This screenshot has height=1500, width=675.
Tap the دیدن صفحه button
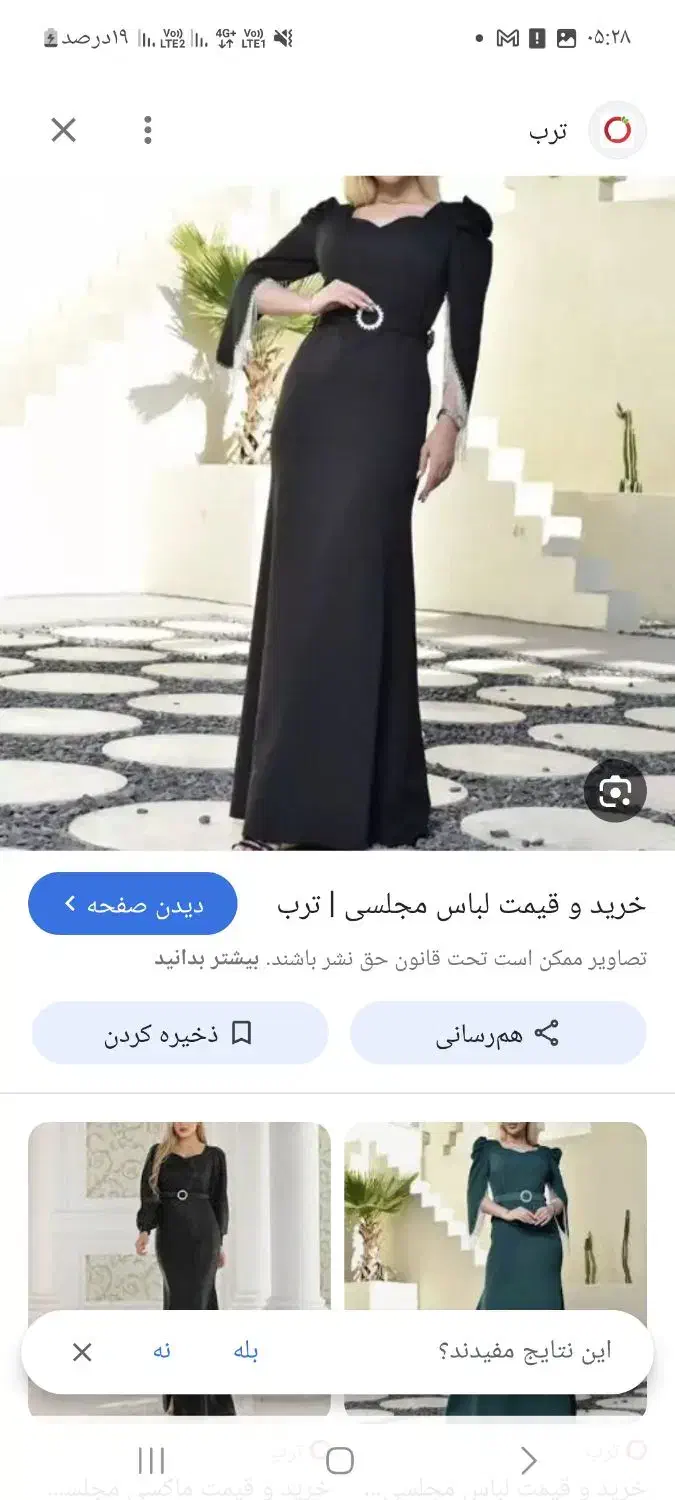point(133,904)
